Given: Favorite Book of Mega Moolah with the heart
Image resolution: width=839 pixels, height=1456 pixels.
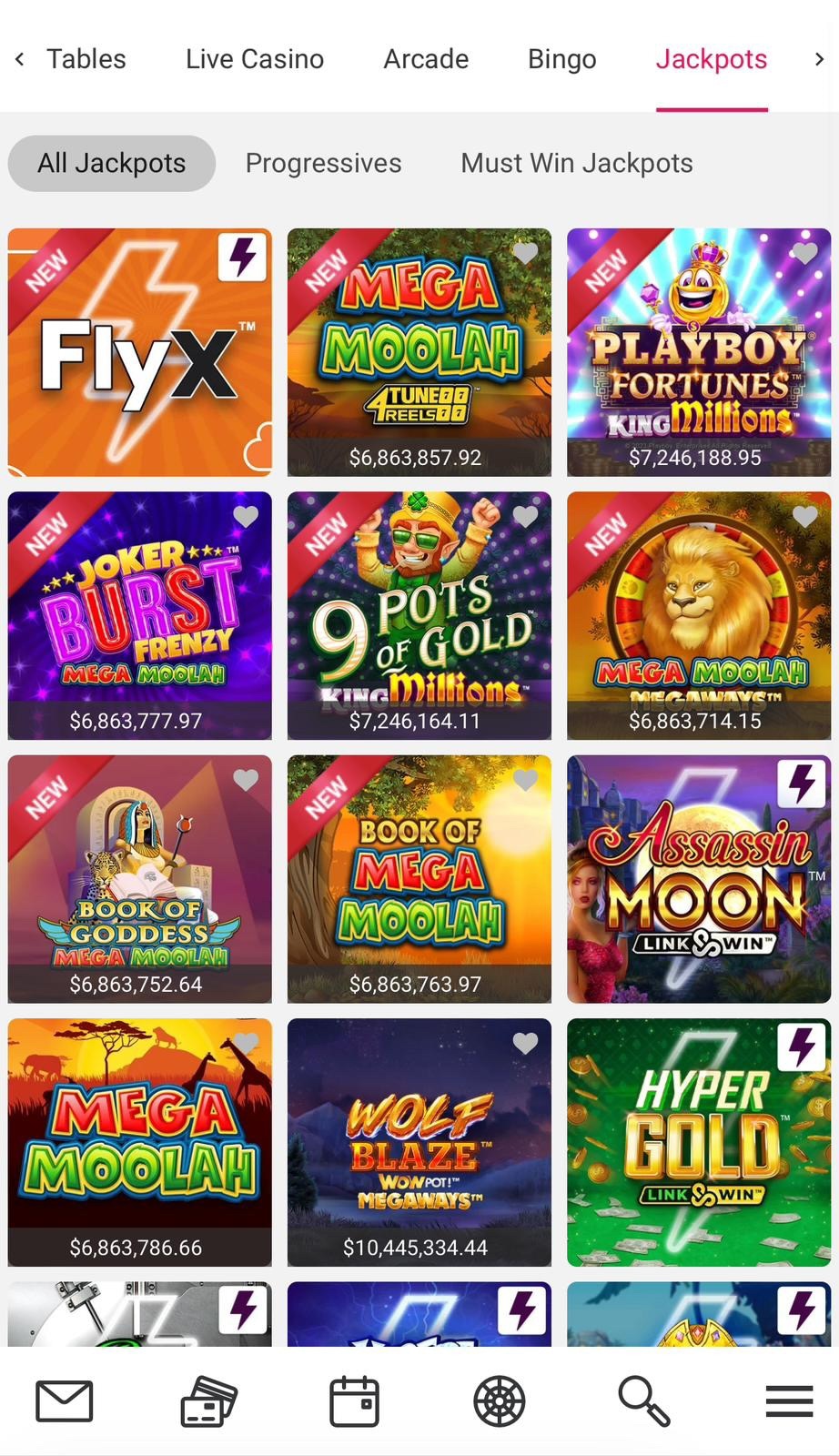Looking at the screenshot, I should (525, 780).
